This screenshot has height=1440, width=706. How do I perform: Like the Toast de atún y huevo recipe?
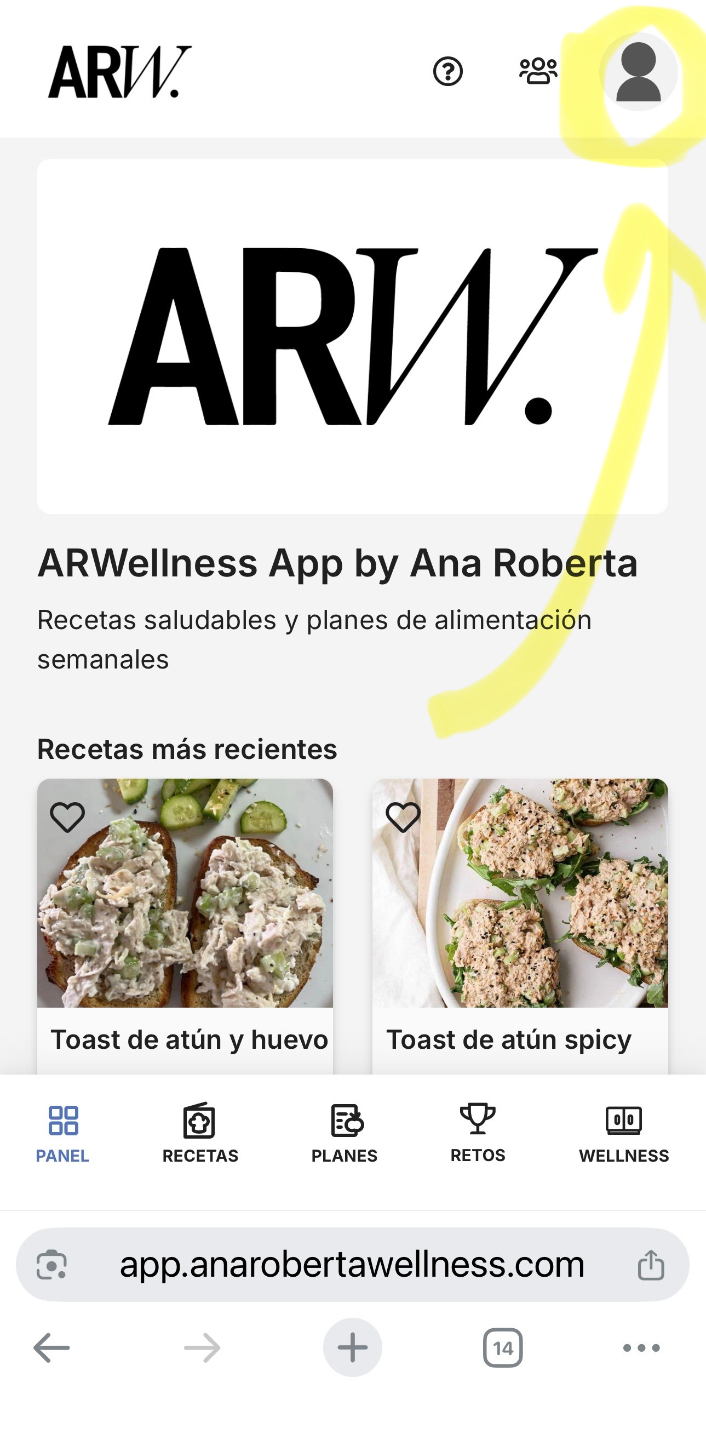[x=68, y=817]
